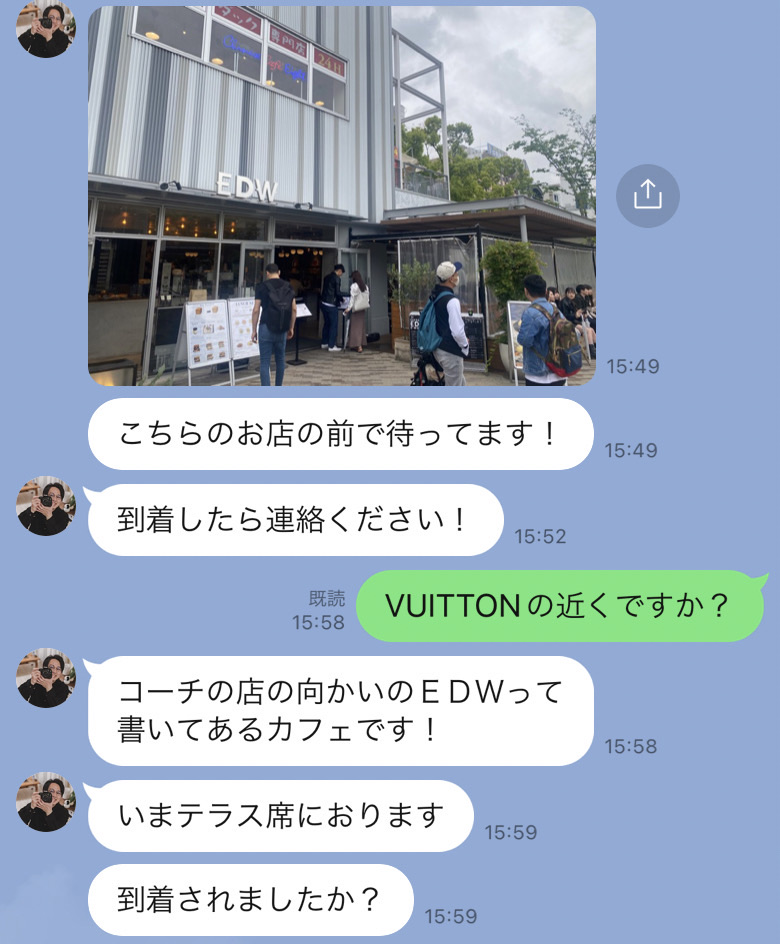Viewport: 780px width, 944px height.
Task: View profile from avatar next to いまテラス席におります
Action: click(46, 802)
